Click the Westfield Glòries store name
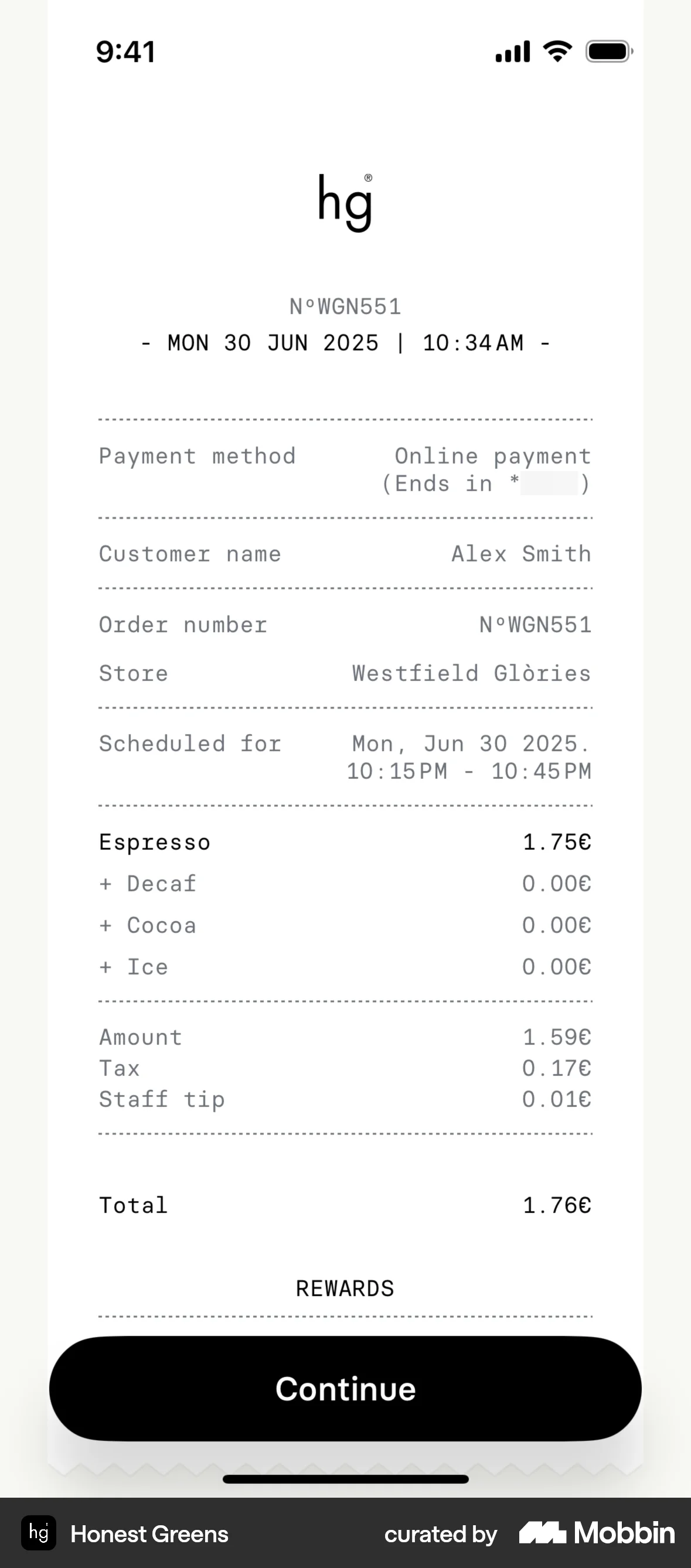The height and width of the screenshot is (1568, 691). 471,673
